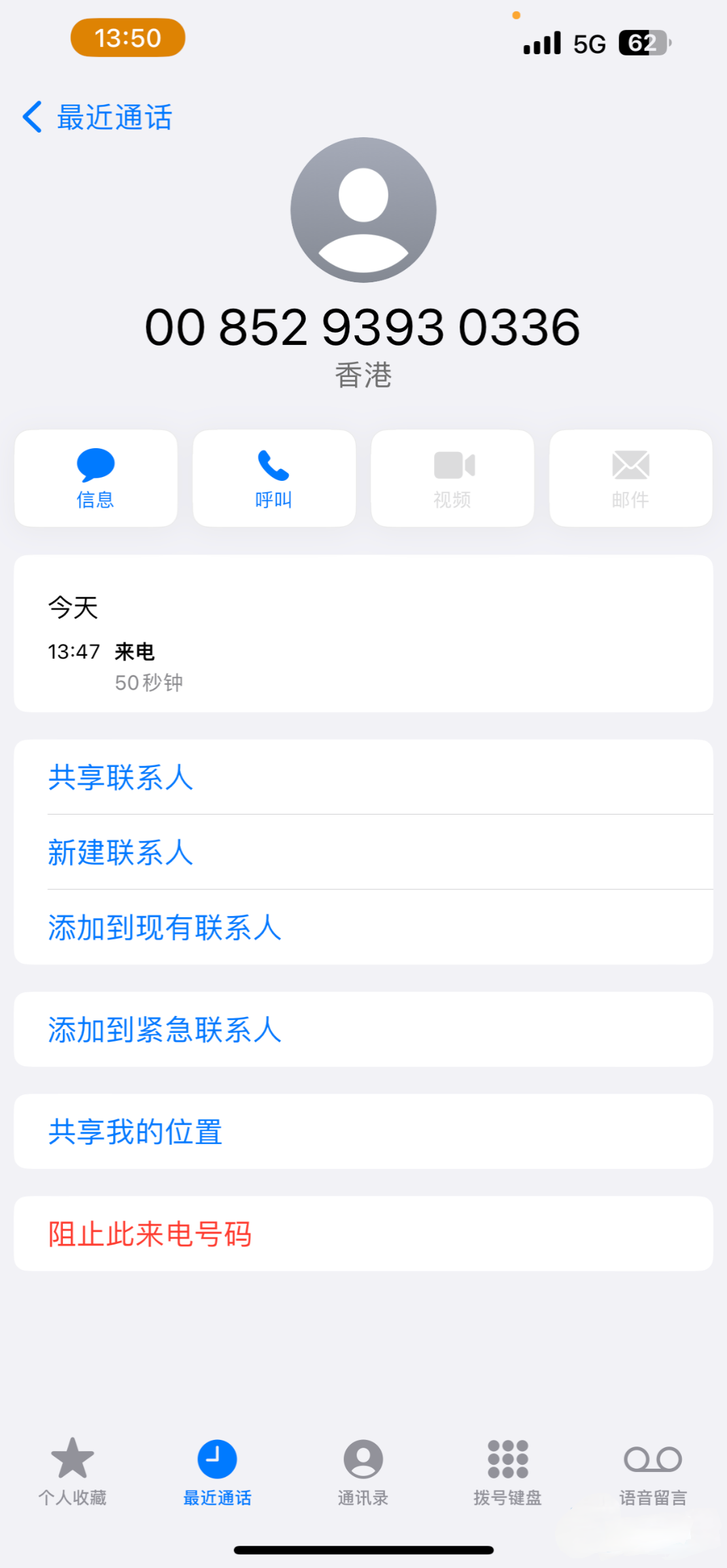The image size is (727, 1568).
Task: Switch to the 个人收藏 tab
Action: pyautogui.click(x=73, y=1471)
